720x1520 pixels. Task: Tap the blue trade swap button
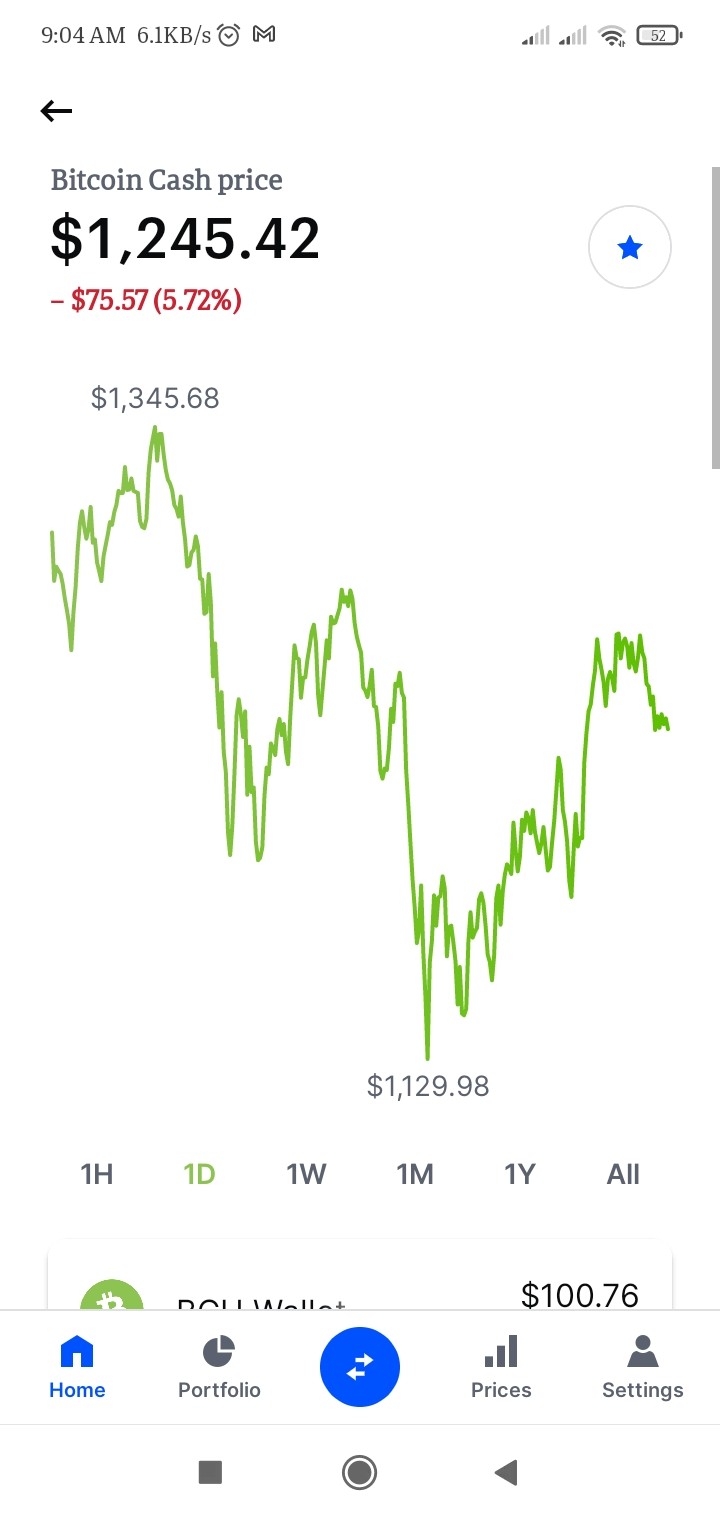[x=360, y=1367]
